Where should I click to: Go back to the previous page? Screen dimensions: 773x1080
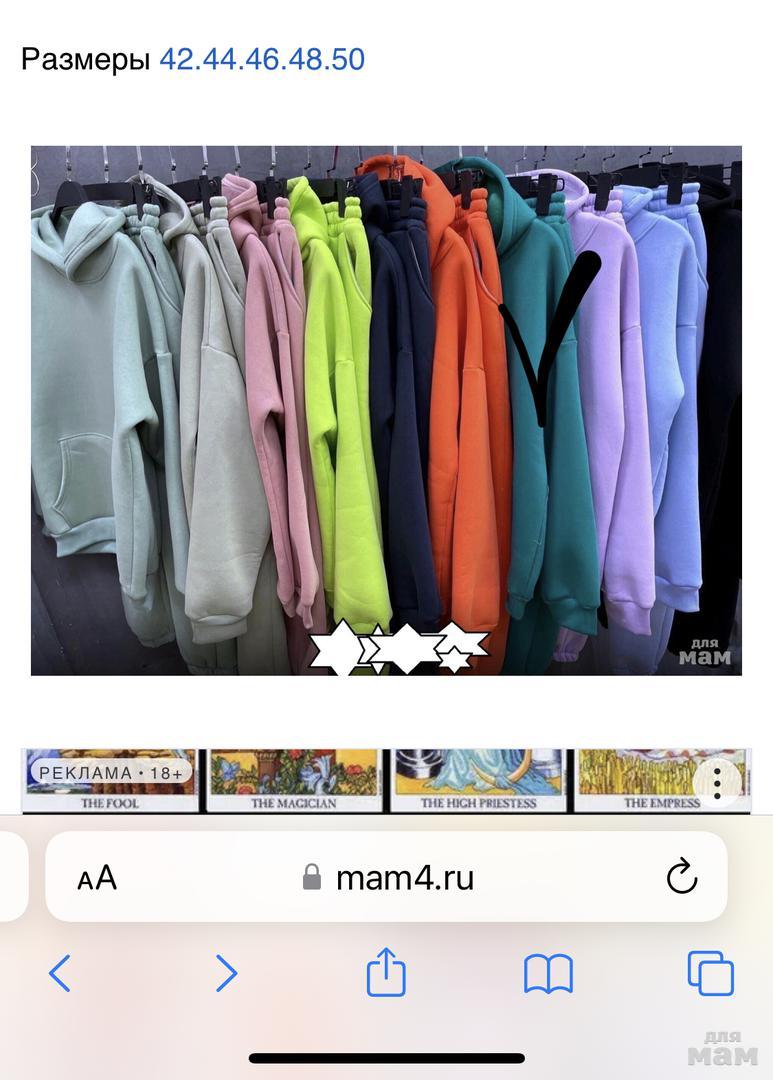point(60,972)
